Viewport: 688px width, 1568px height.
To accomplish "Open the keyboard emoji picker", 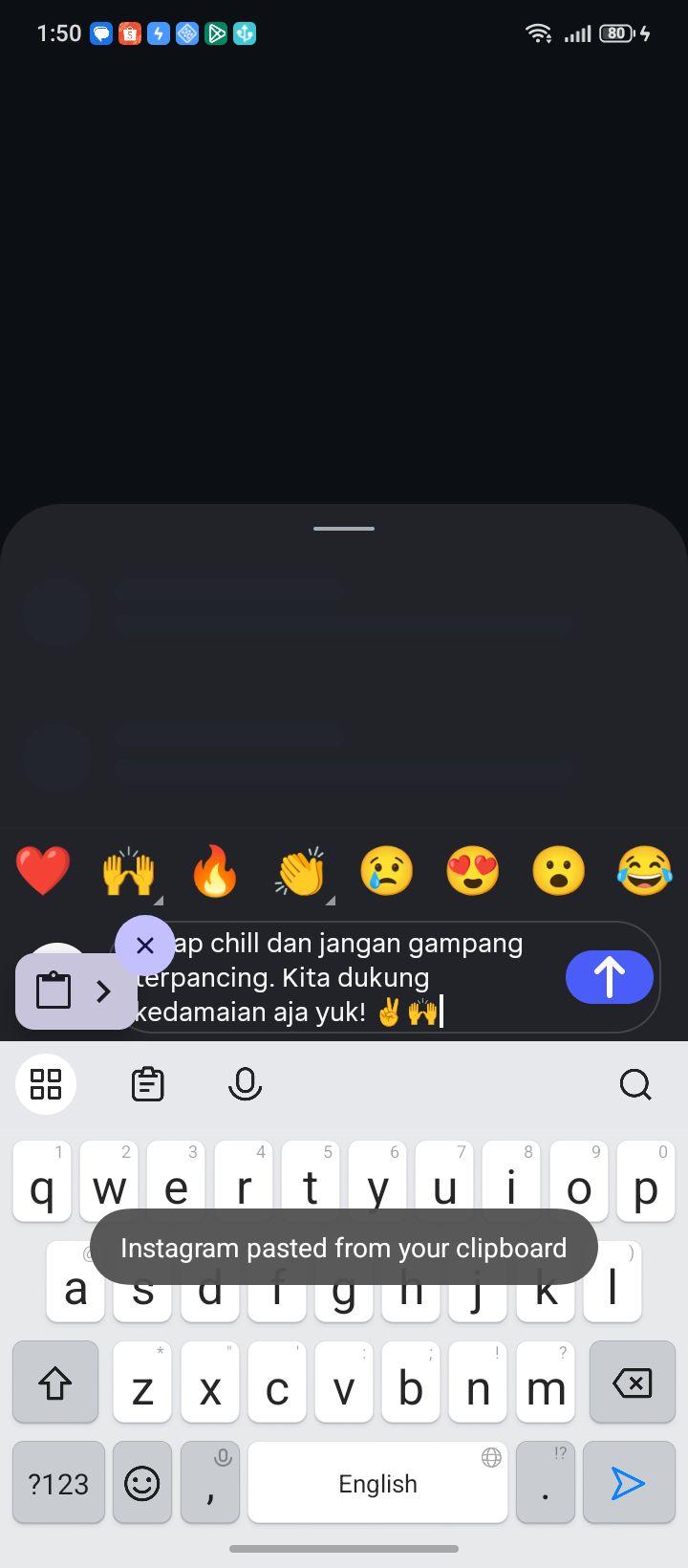I will (142, 1483).
